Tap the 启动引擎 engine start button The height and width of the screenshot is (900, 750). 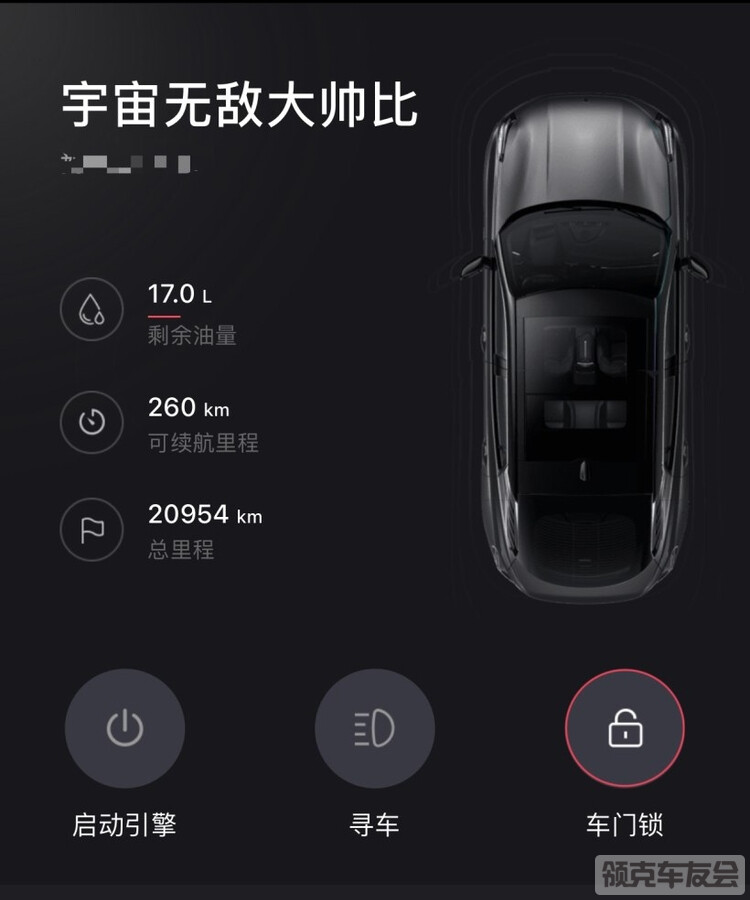(x=125, y=729)
